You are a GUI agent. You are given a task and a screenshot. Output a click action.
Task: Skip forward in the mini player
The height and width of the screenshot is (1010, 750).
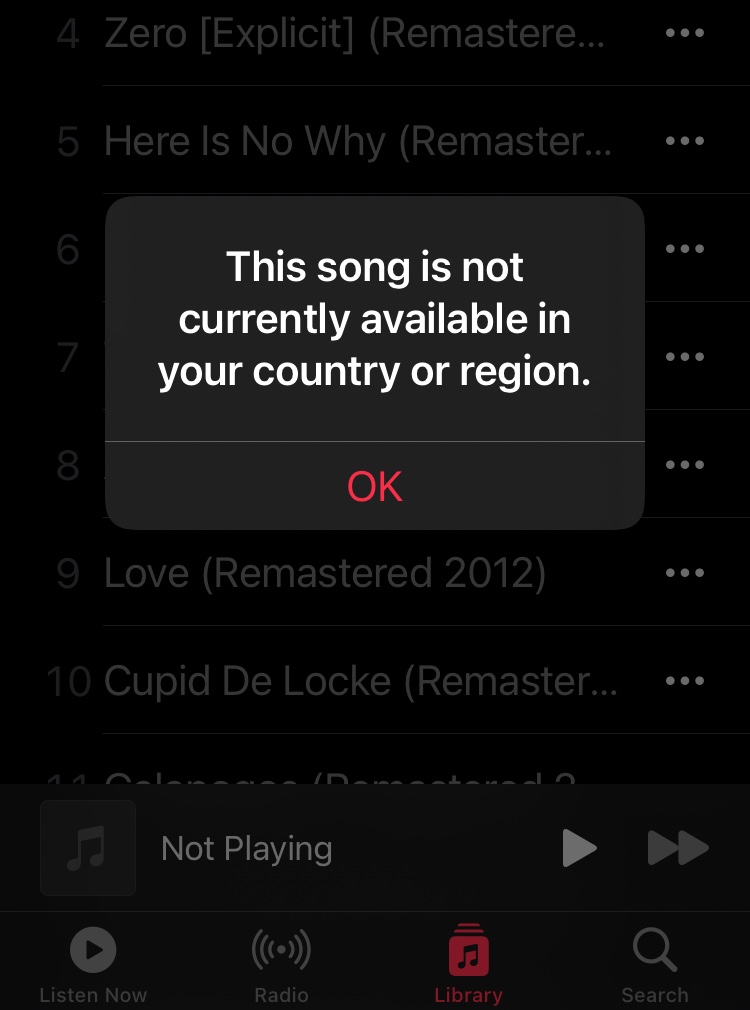click(x=678, y=848)
